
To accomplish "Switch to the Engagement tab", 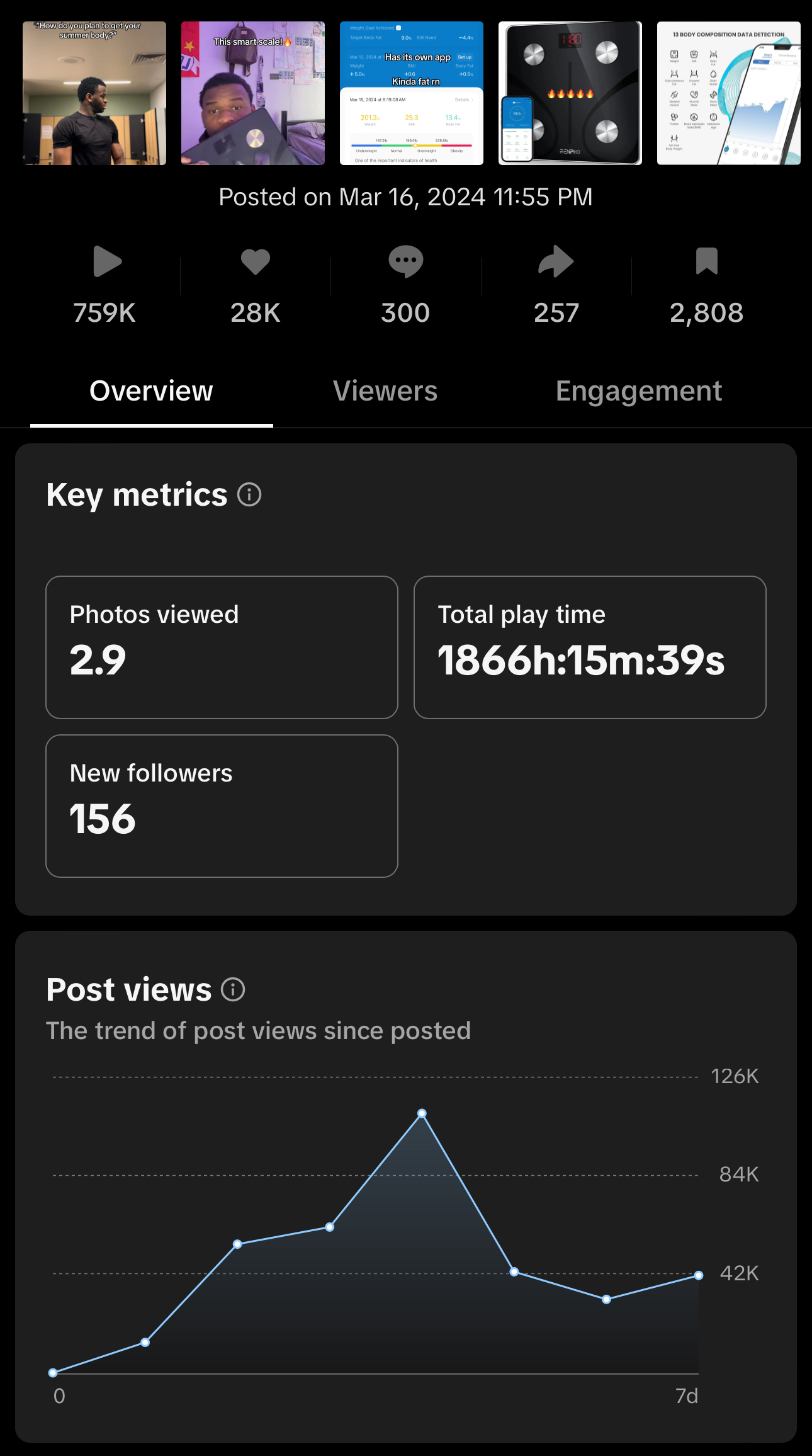I will (x=638, y=391).
